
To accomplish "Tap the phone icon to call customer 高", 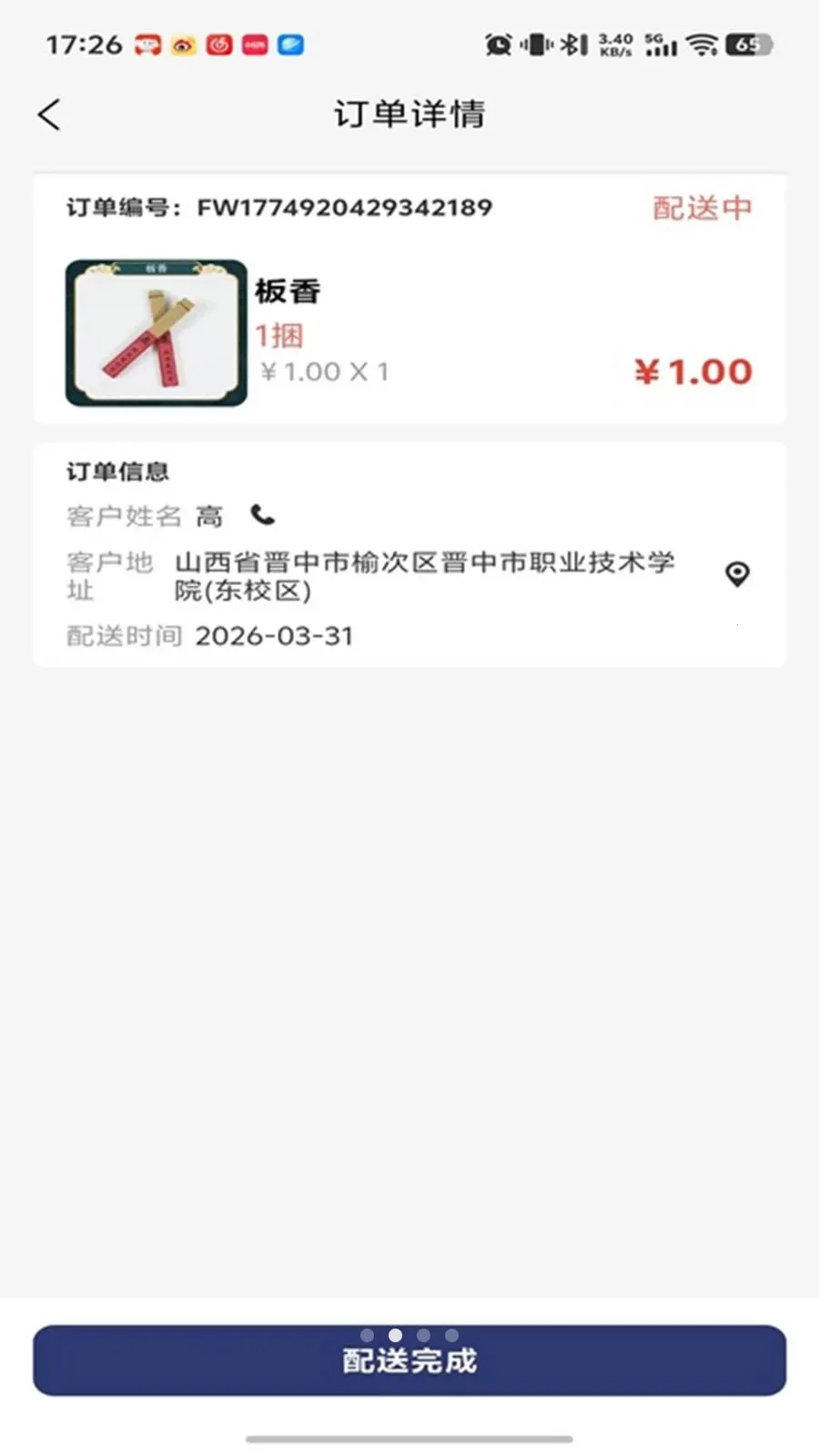I will pyautogui.click(x=263, y=514).
